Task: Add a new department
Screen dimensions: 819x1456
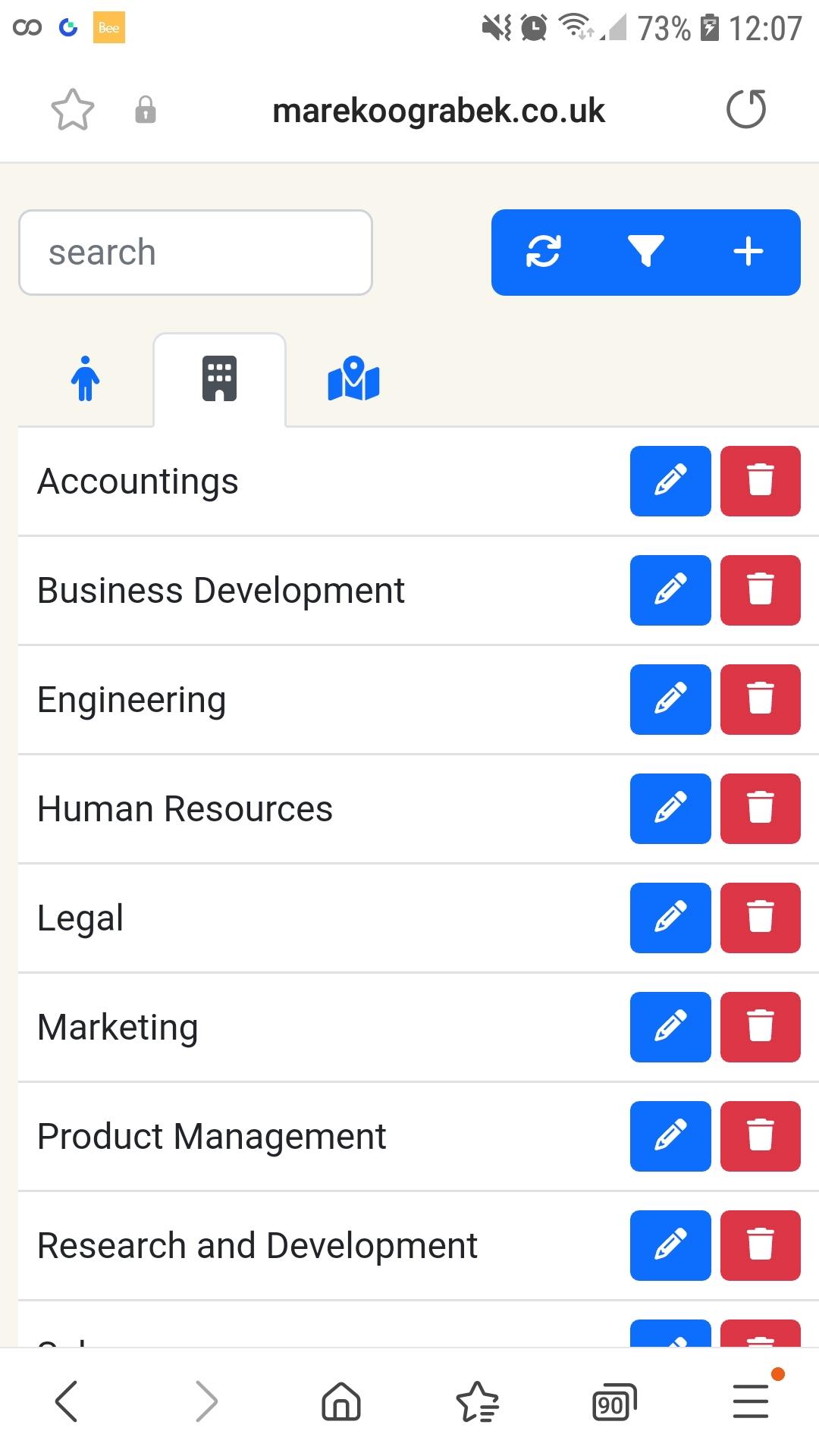Action: click(748, 252)
